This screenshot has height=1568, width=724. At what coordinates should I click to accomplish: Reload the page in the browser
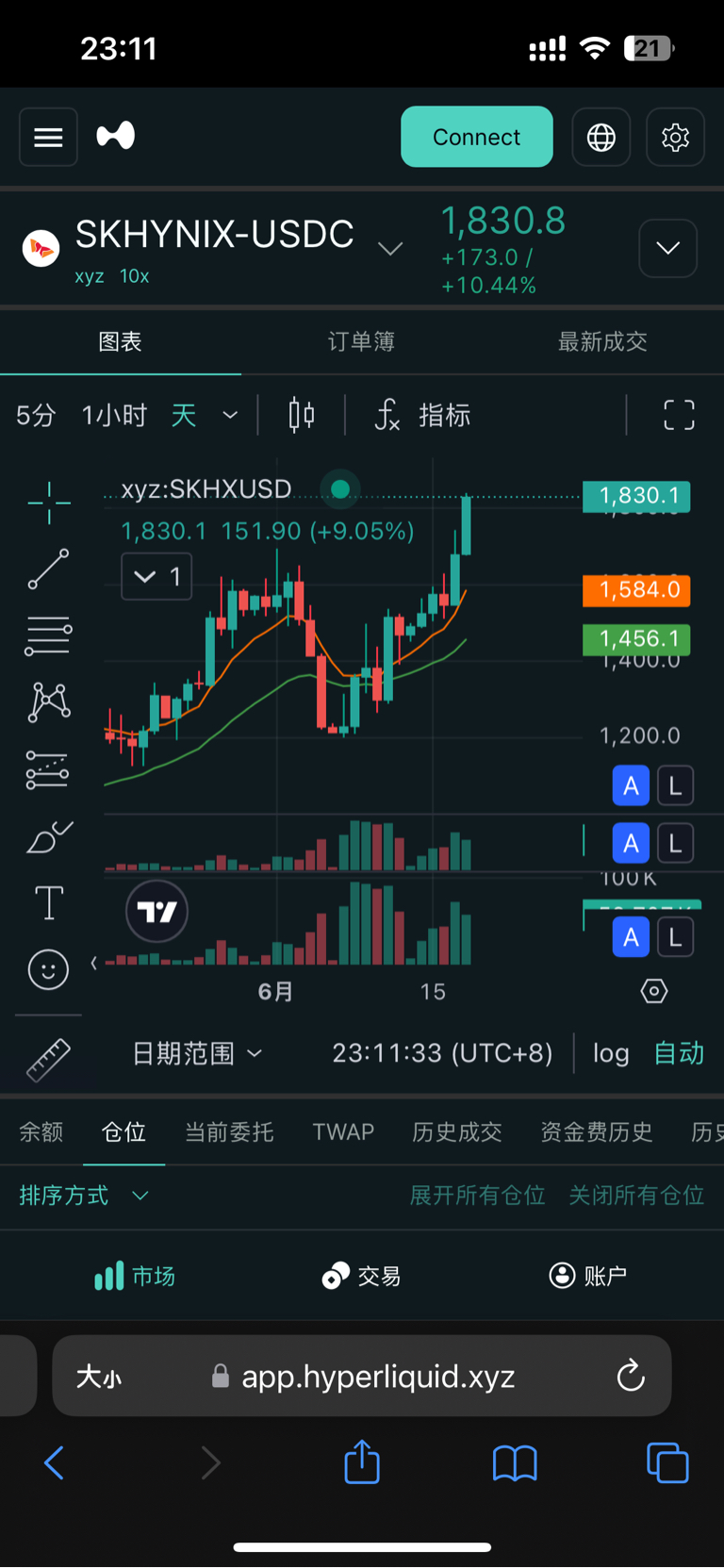coord(631,1377)
